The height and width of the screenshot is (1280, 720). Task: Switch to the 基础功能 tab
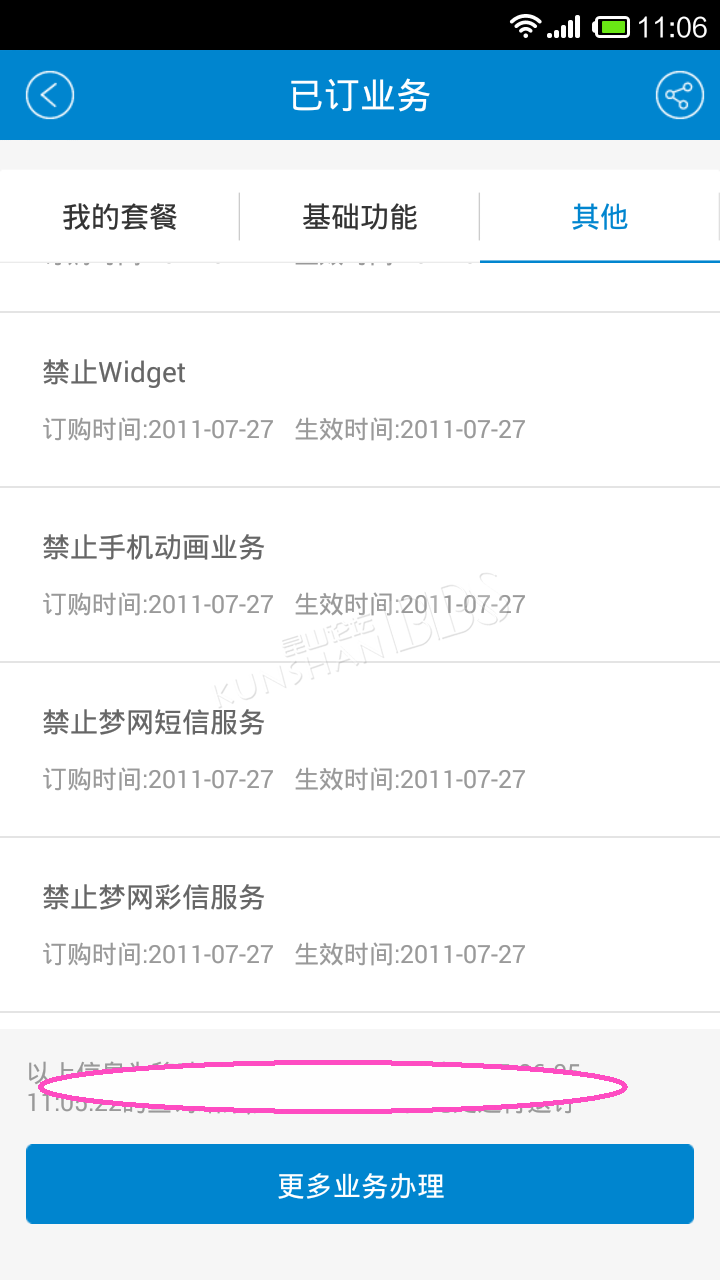360,217
